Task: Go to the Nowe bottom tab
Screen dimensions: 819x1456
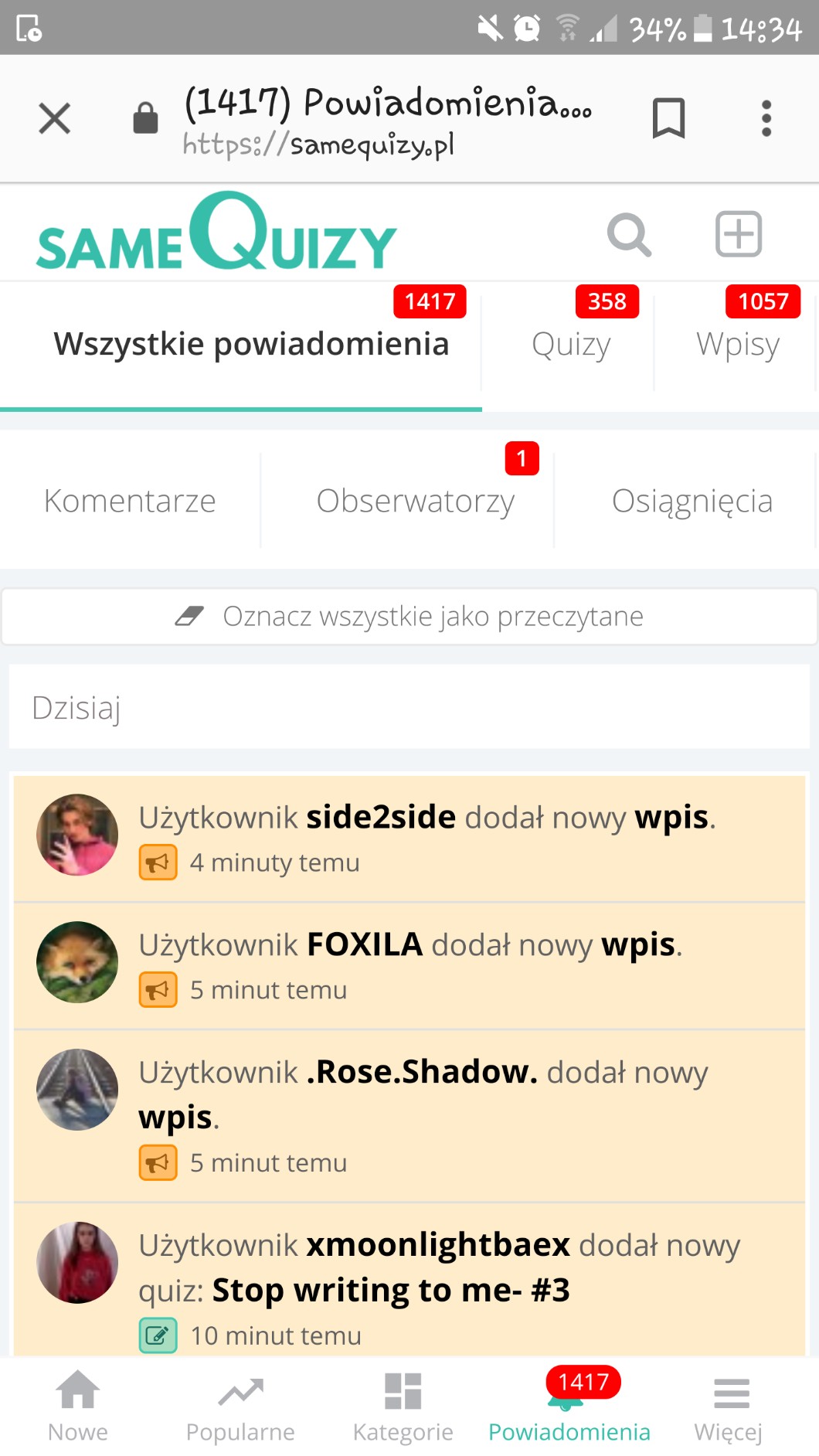Action: pos(78,1407)
